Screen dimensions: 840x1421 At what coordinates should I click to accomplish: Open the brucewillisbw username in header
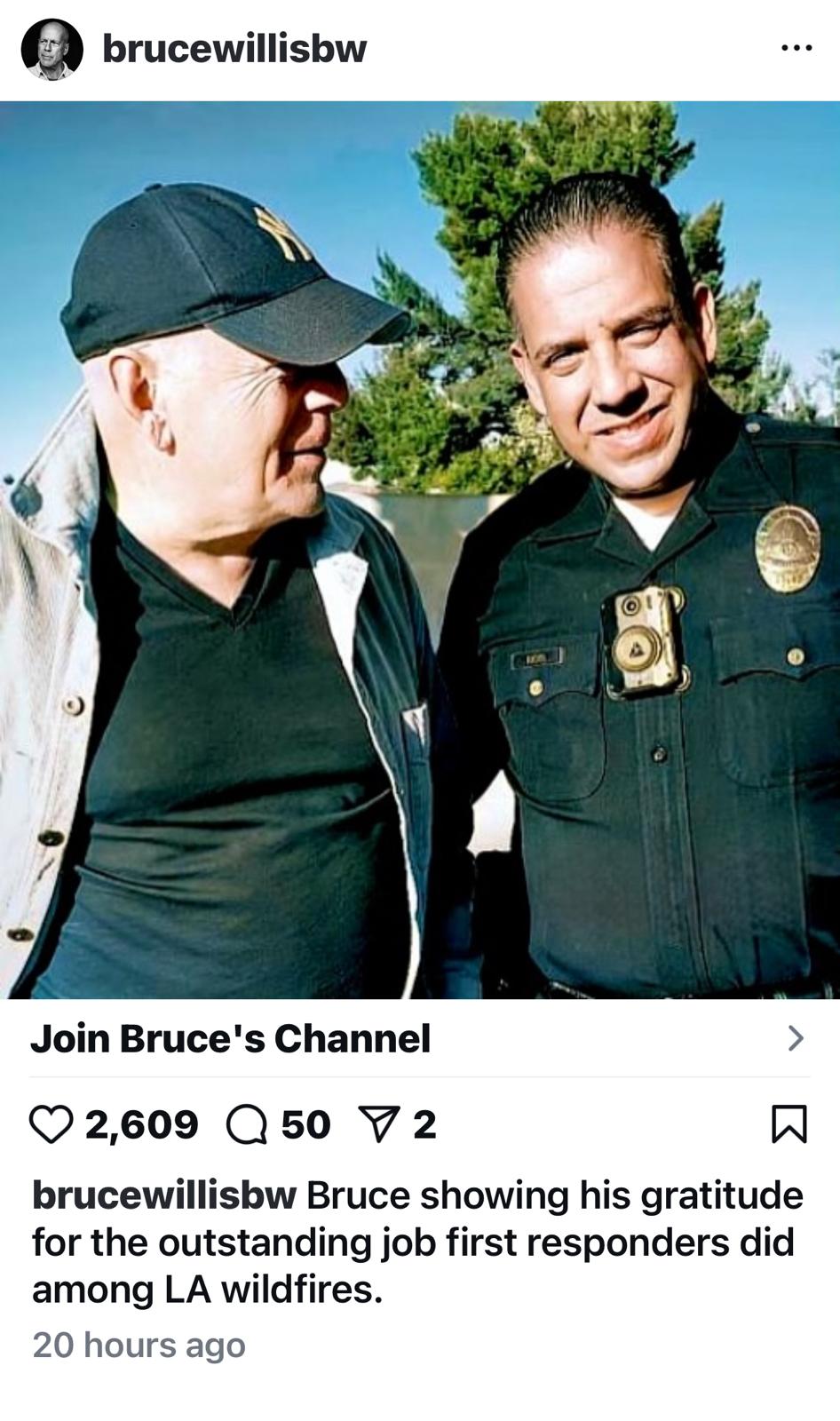point(234,49)
